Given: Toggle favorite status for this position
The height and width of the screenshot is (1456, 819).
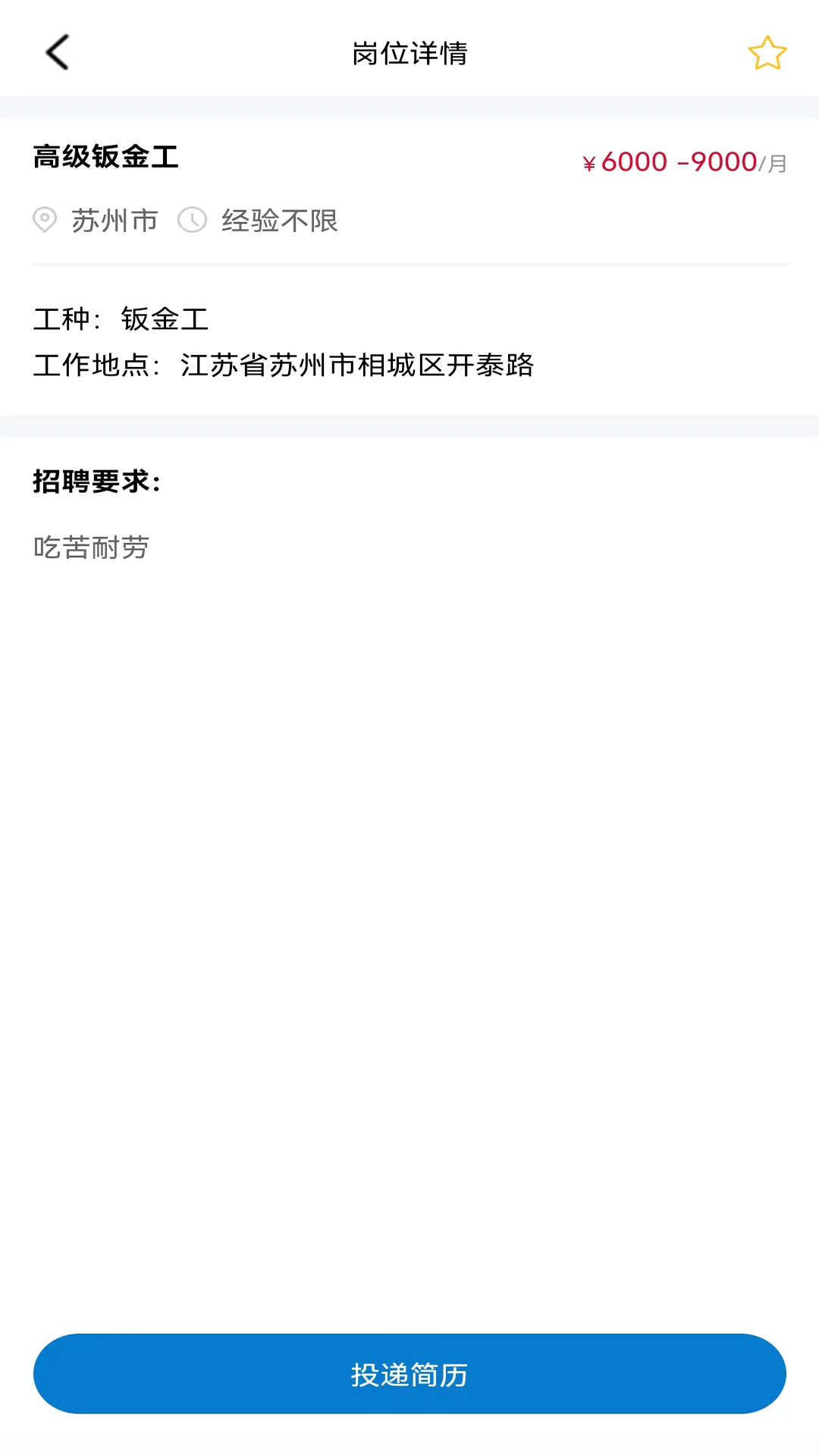Looking at the screenshot, I should (x=766, y=53).
